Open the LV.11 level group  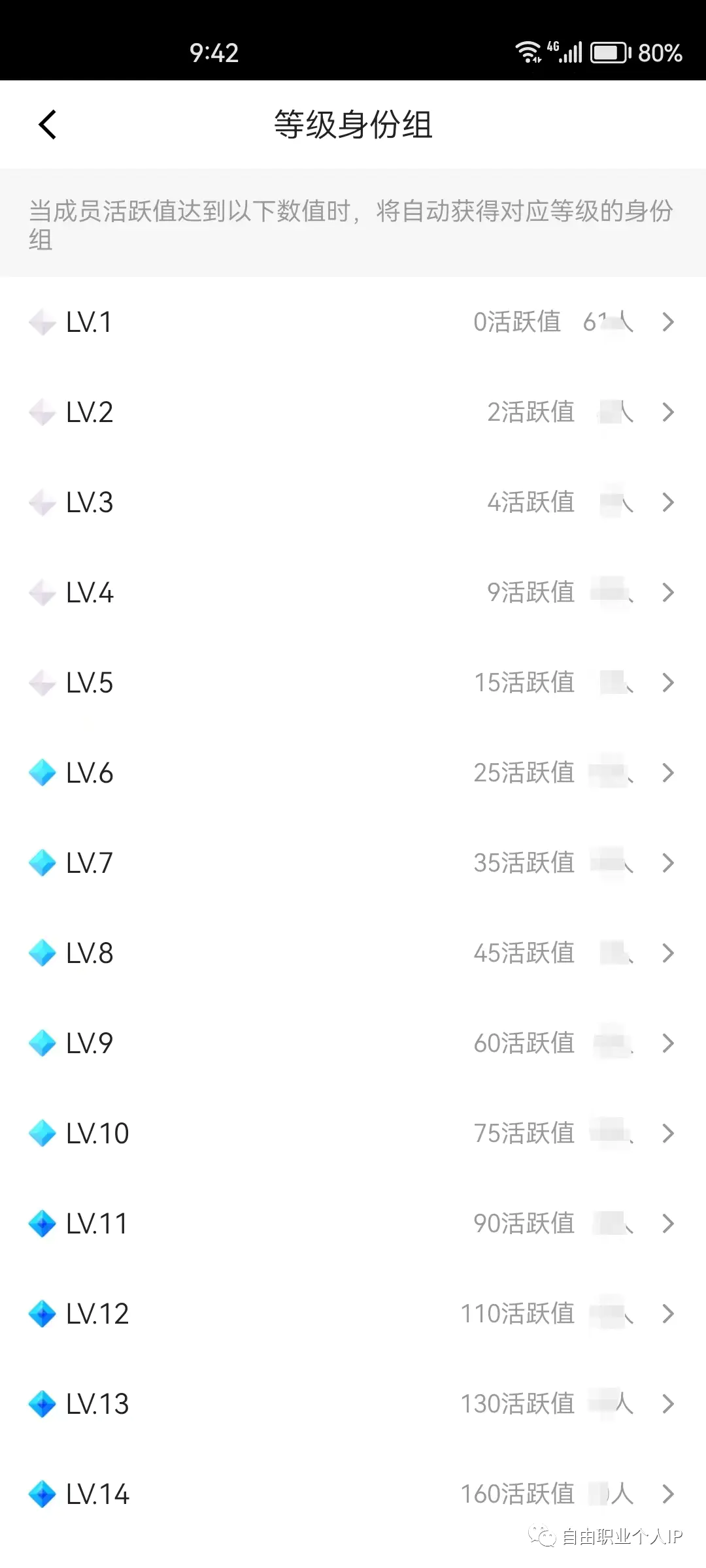click(353, 1224)
